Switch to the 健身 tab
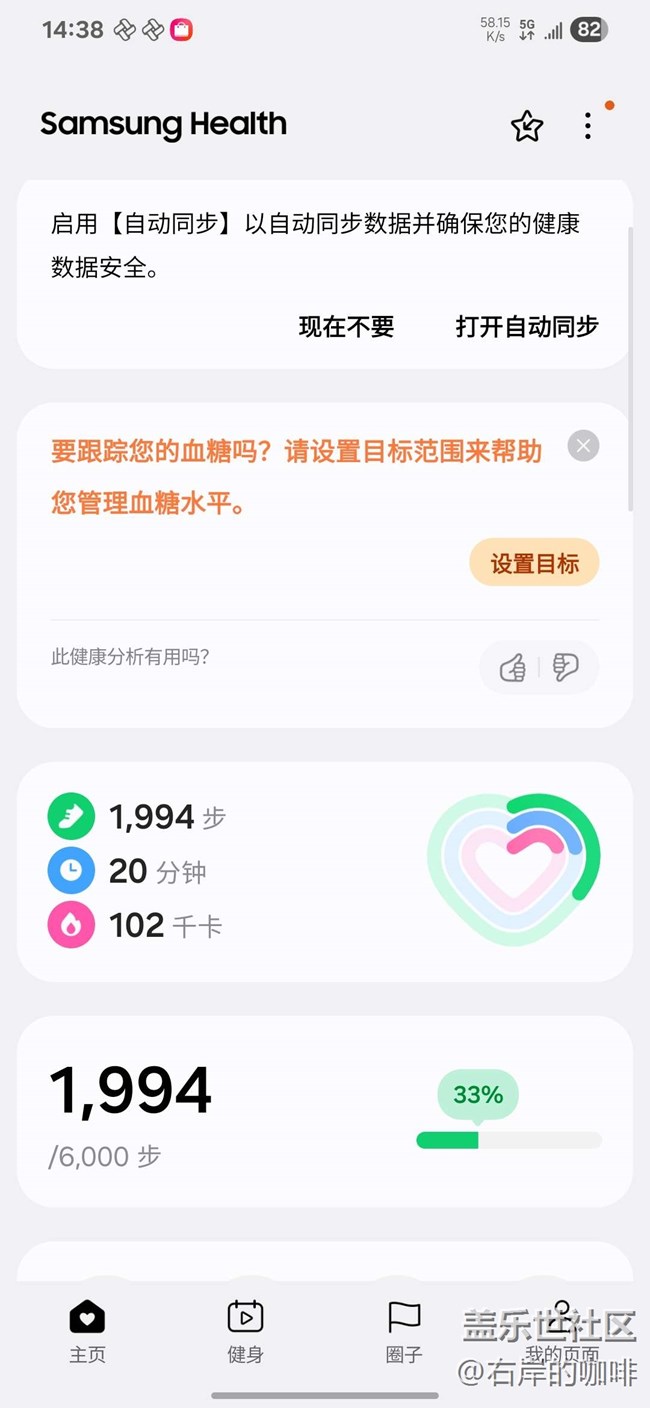 pyautogui.click(x=245, y=1332)
